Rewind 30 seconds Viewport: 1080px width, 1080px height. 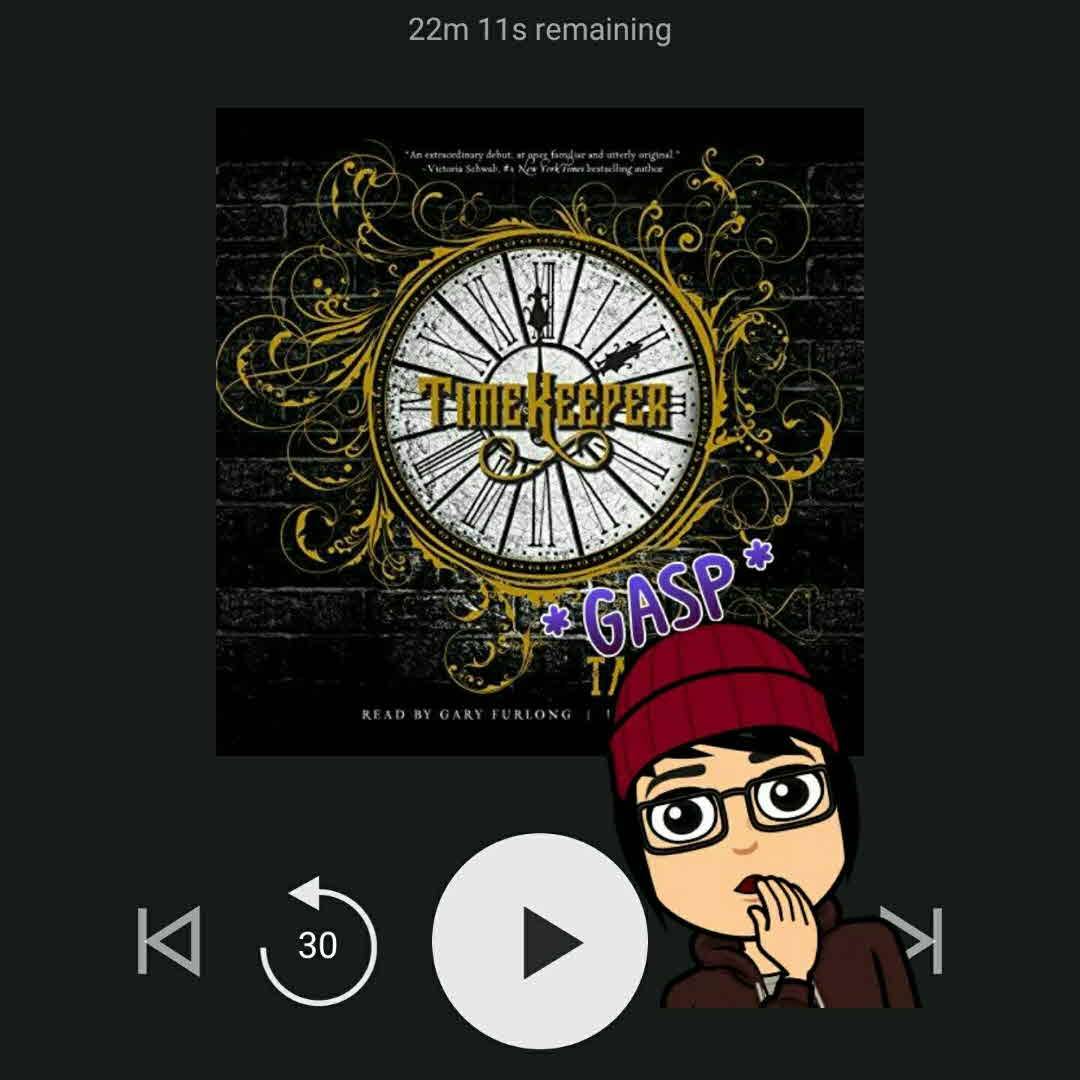[318, 942]
